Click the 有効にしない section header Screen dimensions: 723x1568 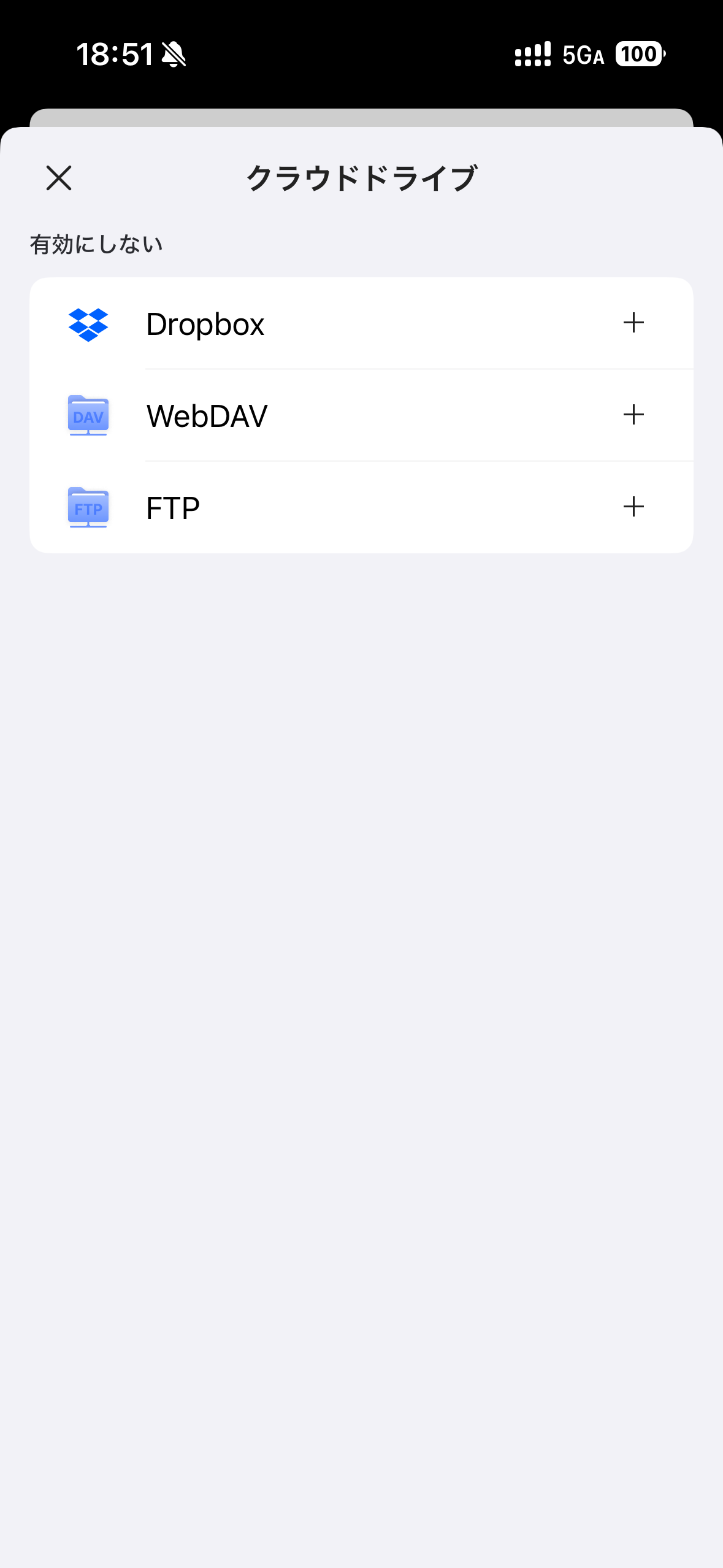pos(95,244)
